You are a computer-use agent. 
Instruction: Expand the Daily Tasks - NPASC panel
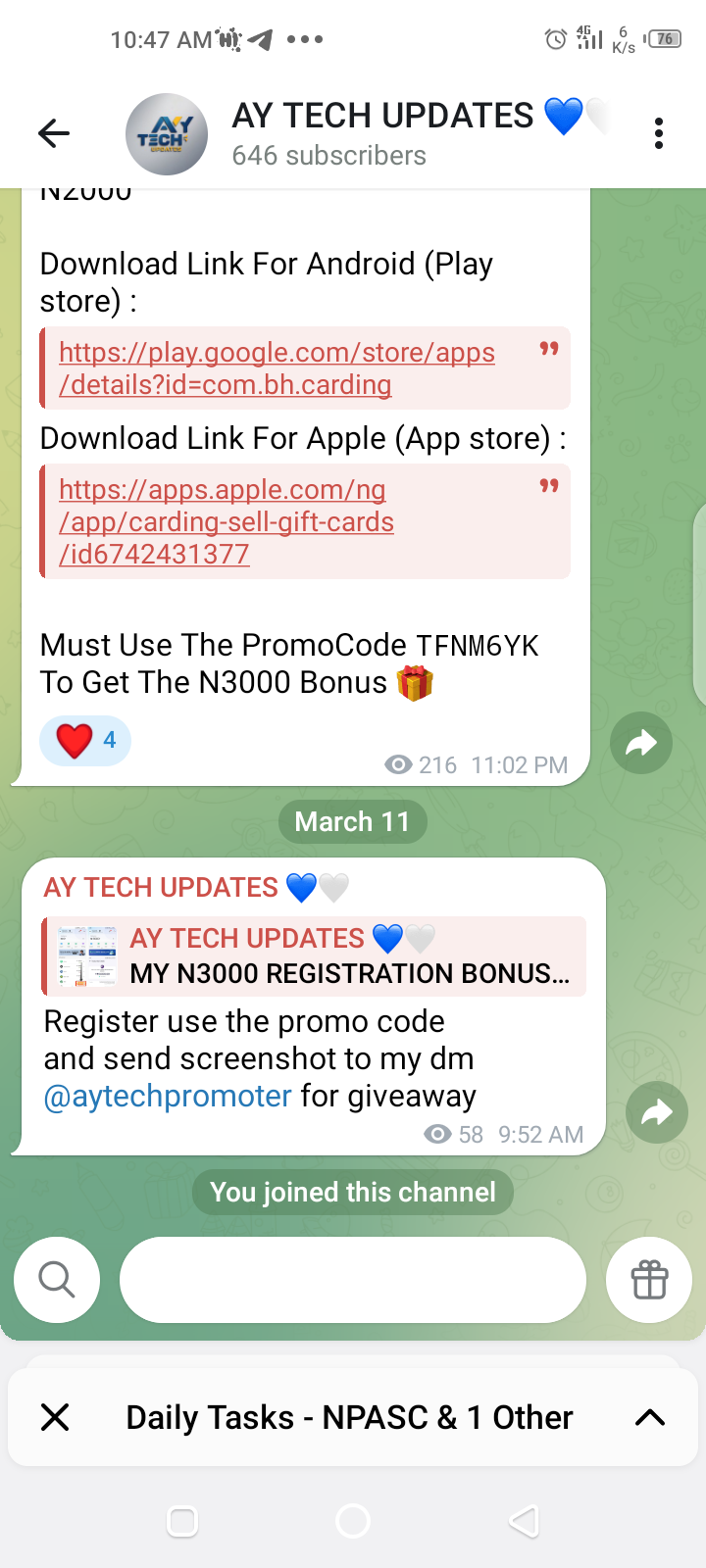click(649, 1417)
